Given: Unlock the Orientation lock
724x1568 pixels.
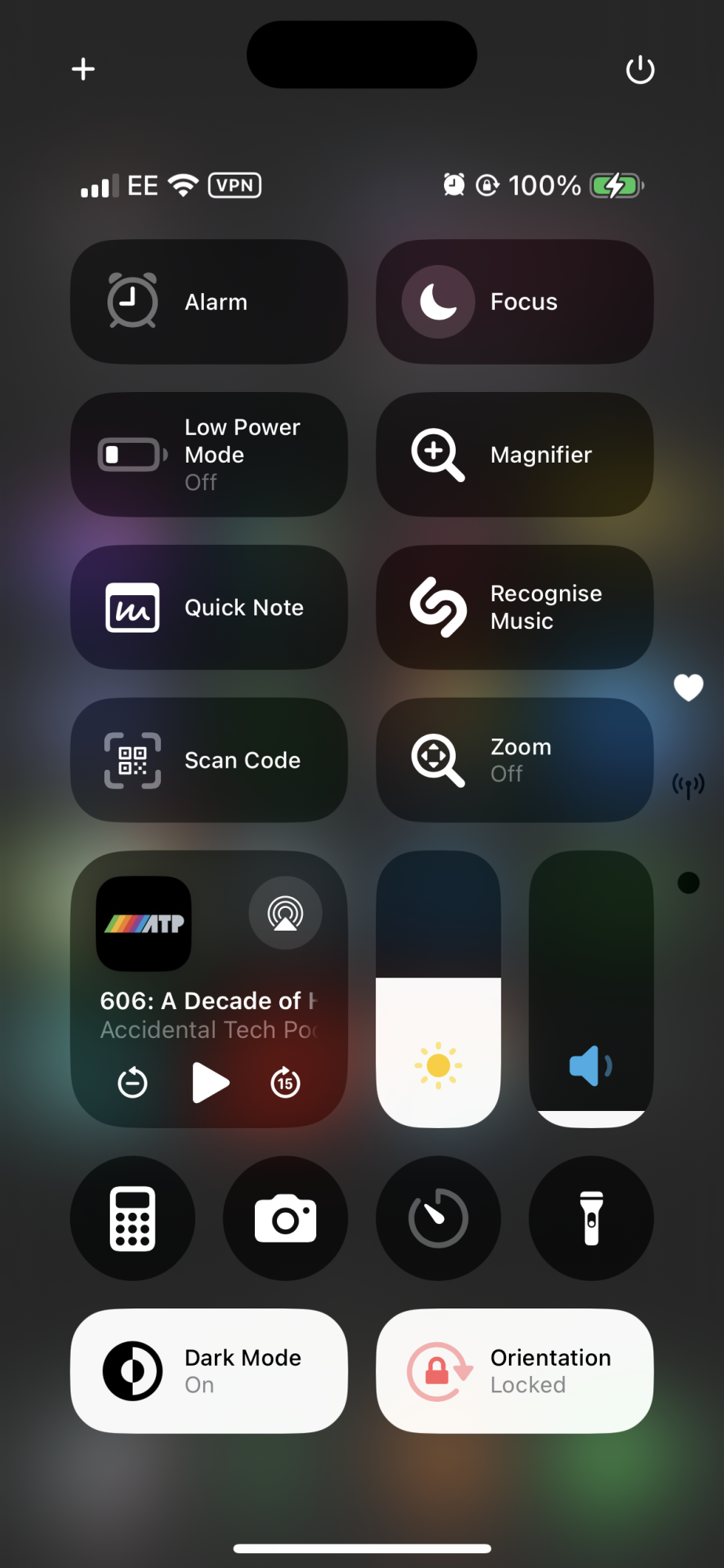Looking at the screenshot, I should pos(515,1371).
